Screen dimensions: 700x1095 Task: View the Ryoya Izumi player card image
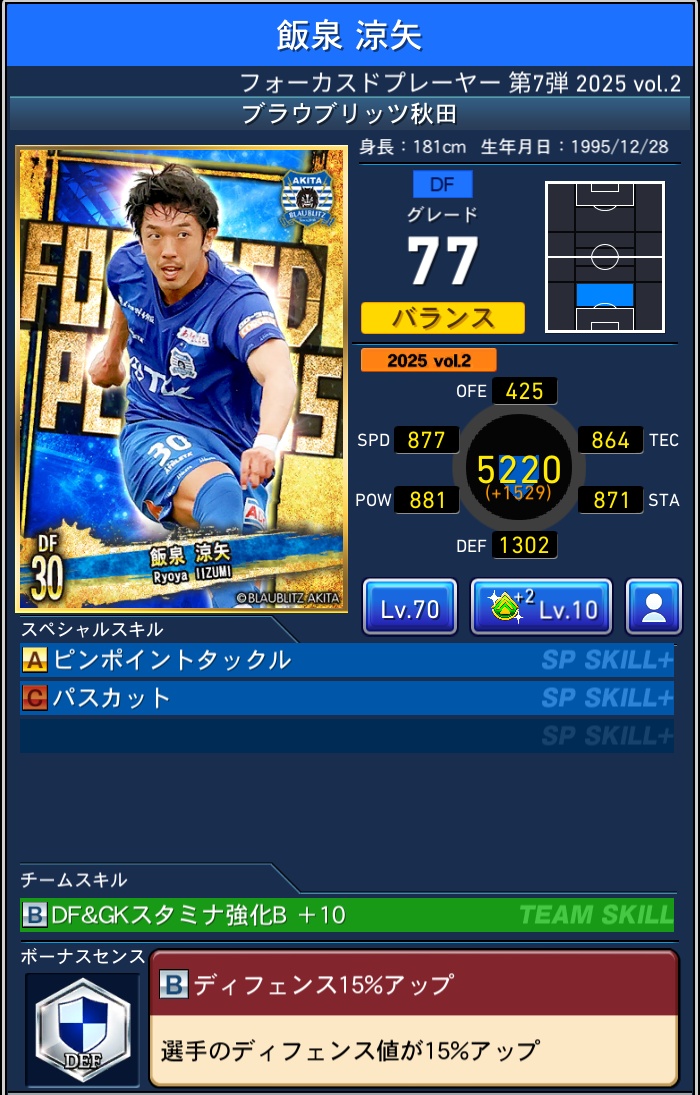pyautogui.click(x=182, y=379)
